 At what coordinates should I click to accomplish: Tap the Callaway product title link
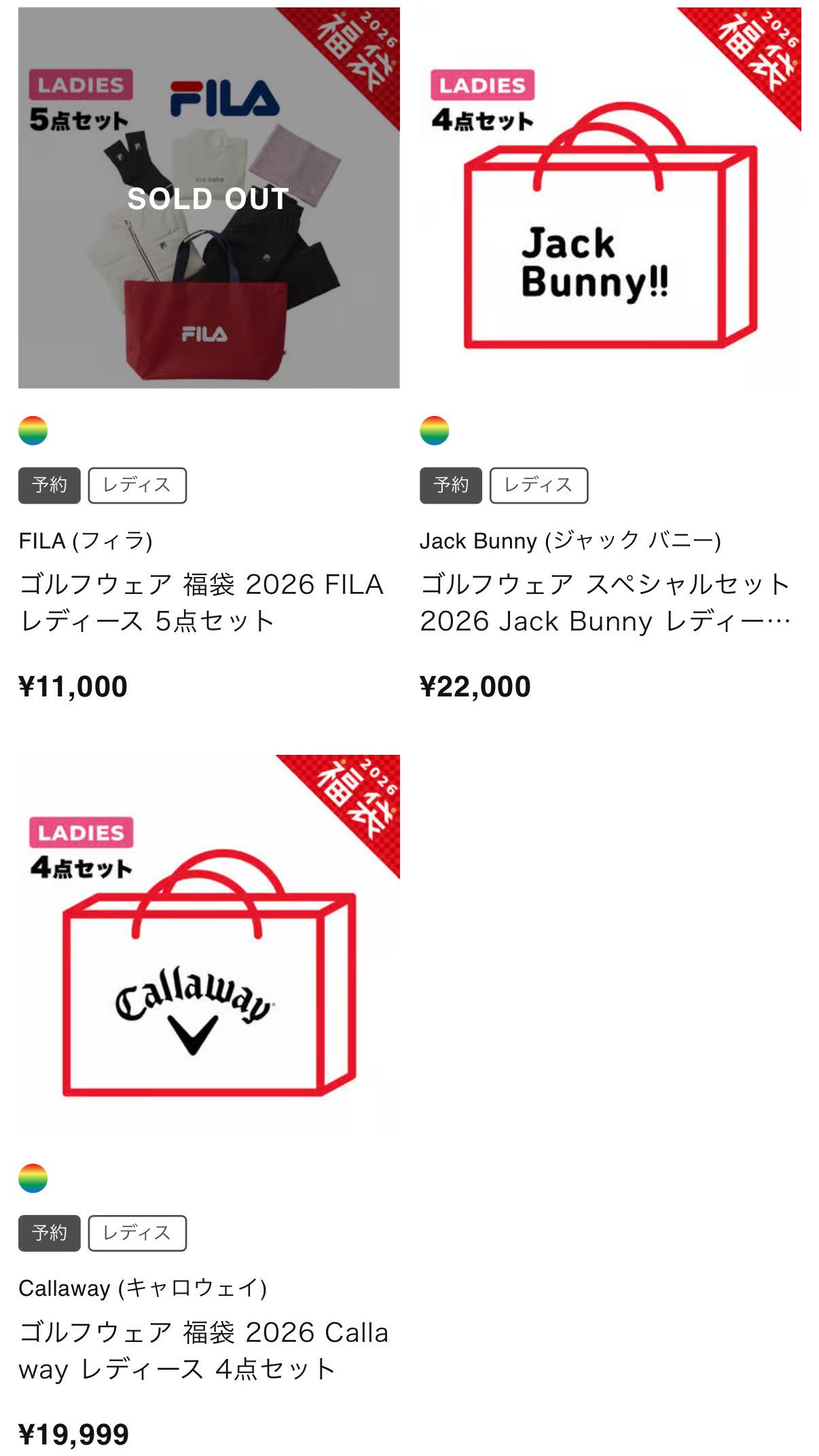click(x=203, y=1351)
